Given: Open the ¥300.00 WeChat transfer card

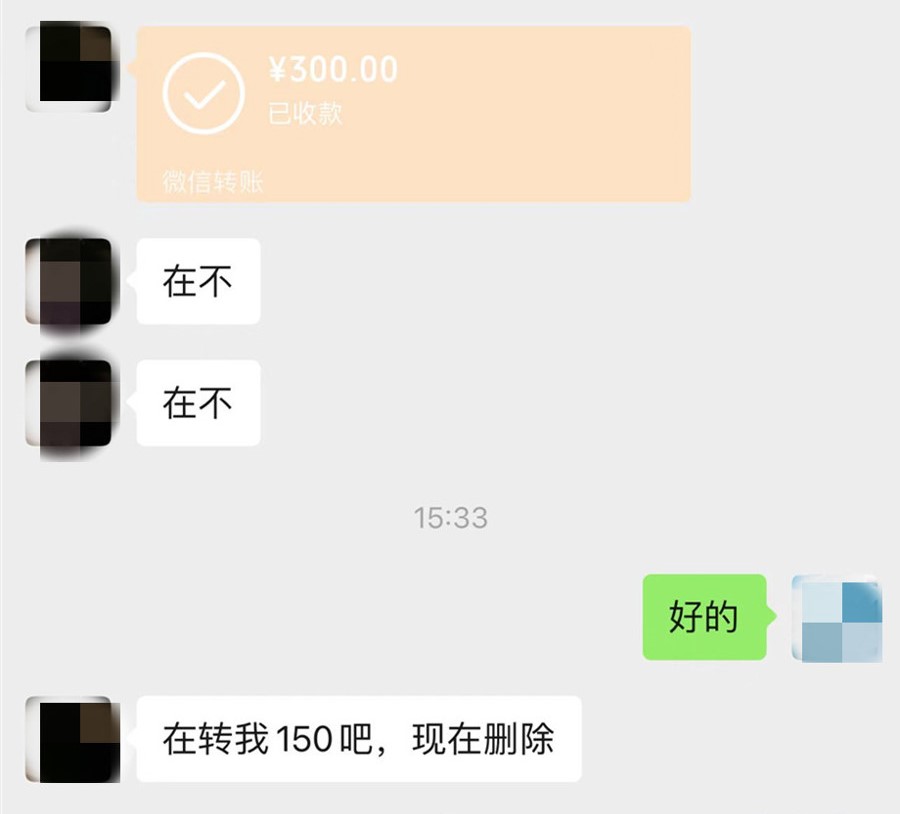Looking at the screenshot, I should pyautogui.click(x=413, y=113).
